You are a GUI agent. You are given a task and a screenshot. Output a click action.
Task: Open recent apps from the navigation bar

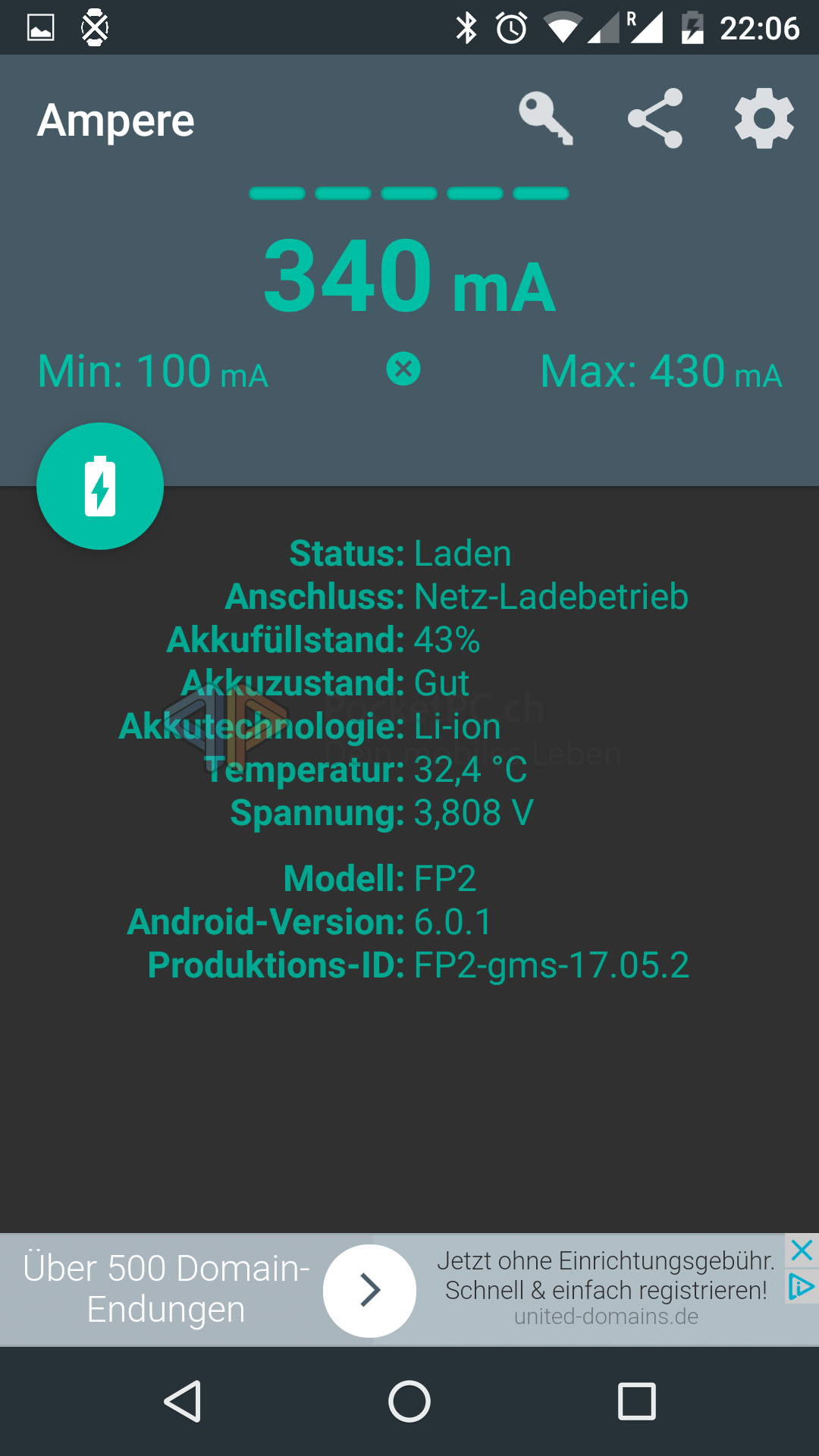coord(637,1401)
